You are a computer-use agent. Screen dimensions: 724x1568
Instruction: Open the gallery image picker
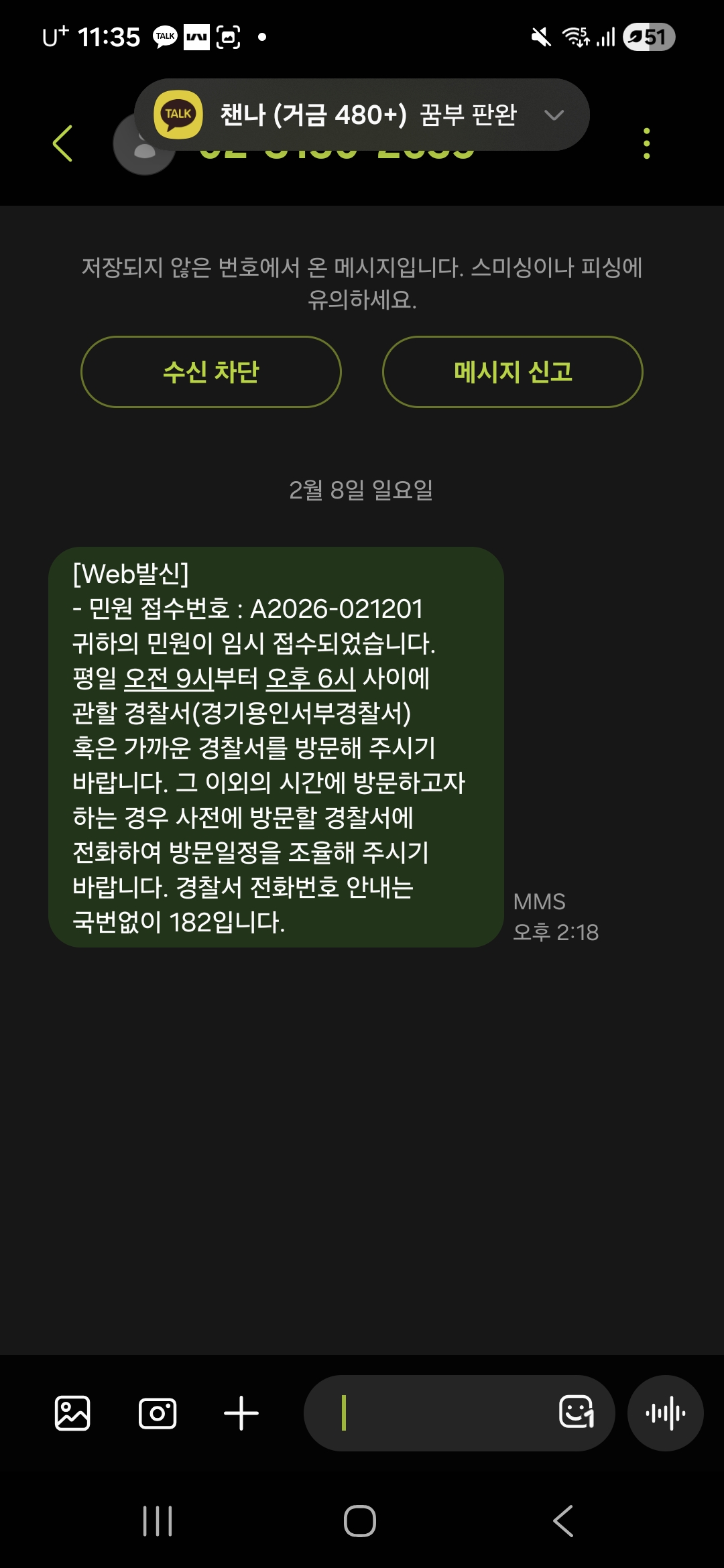click(72, 1413)
